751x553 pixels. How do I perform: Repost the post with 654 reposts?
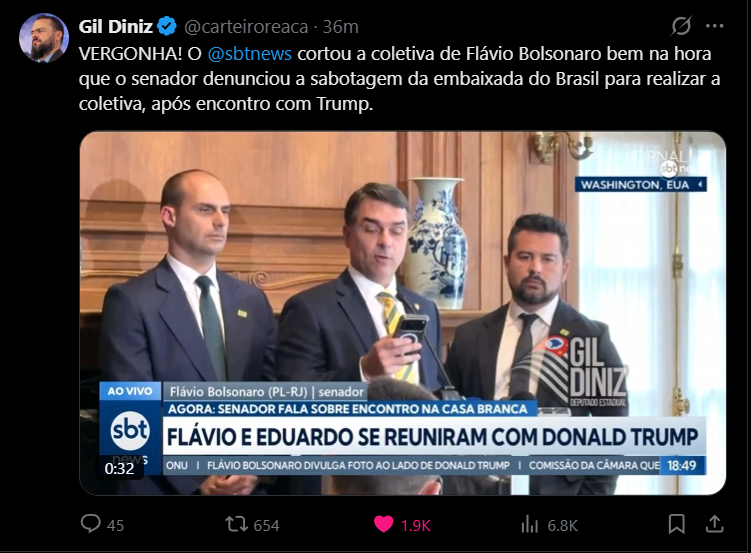point(252,524)
